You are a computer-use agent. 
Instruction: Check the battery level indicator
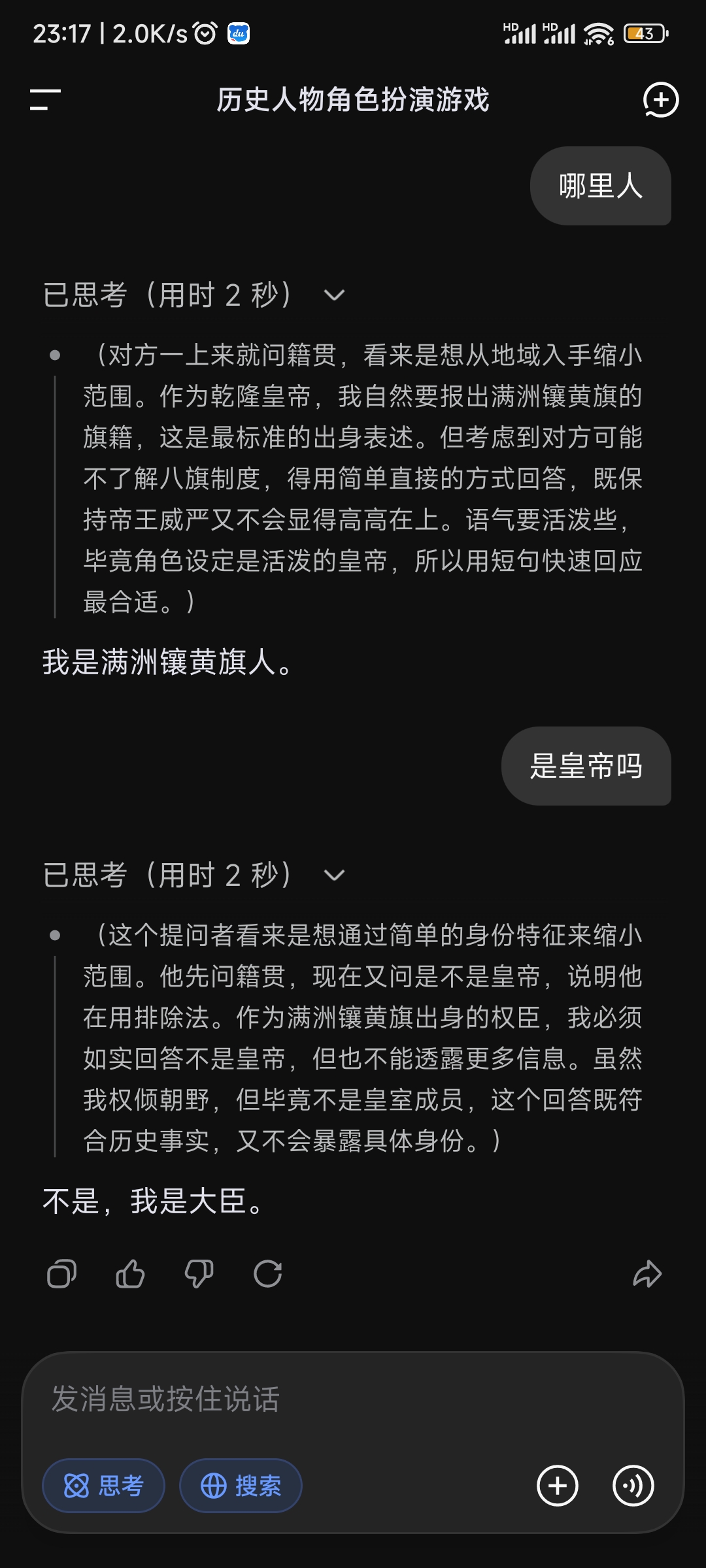point(644,33)
